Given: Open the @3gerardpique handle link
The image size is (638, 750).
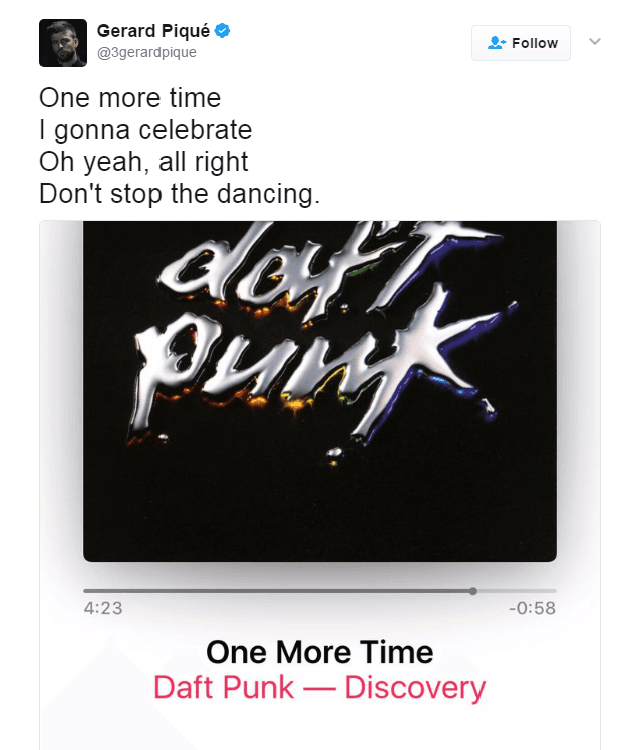Looking at the screenshot, I should pos(146,52).
